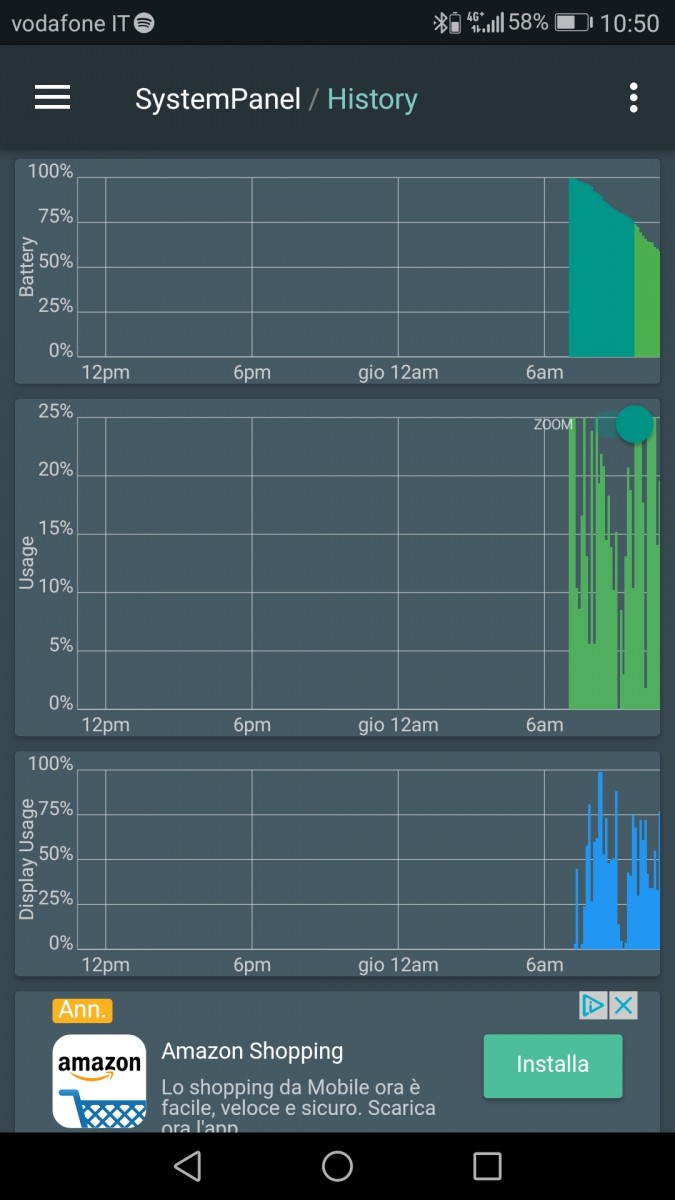Image resolution: width=675 pixels, height=1200 pixels.
Task: Go to the SystemPanel breadcrumb
Action: point(218,99)
